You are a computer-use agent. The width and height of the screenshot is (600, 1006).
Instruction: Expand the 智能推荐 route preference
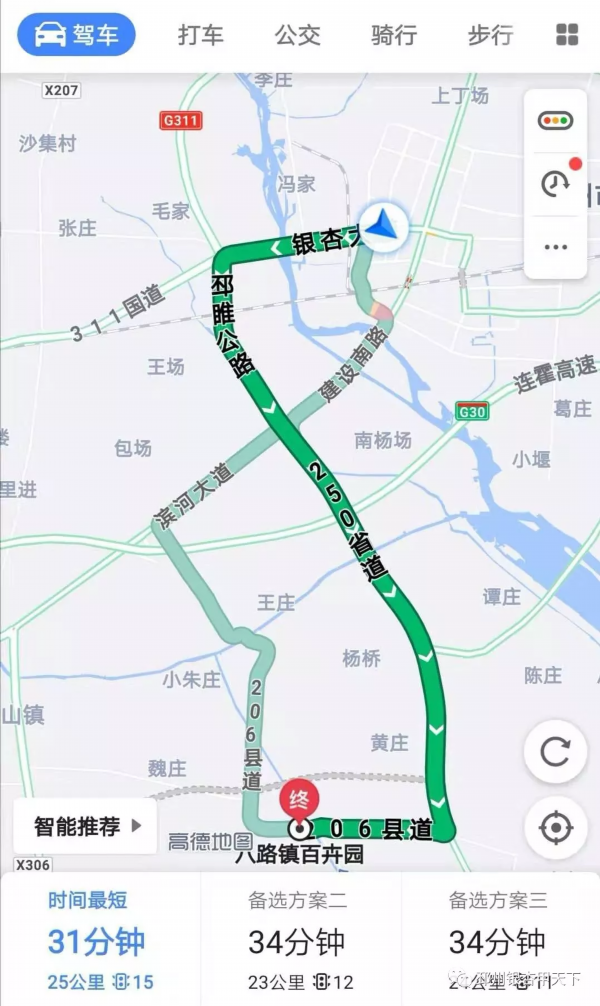tap(86, 826)
